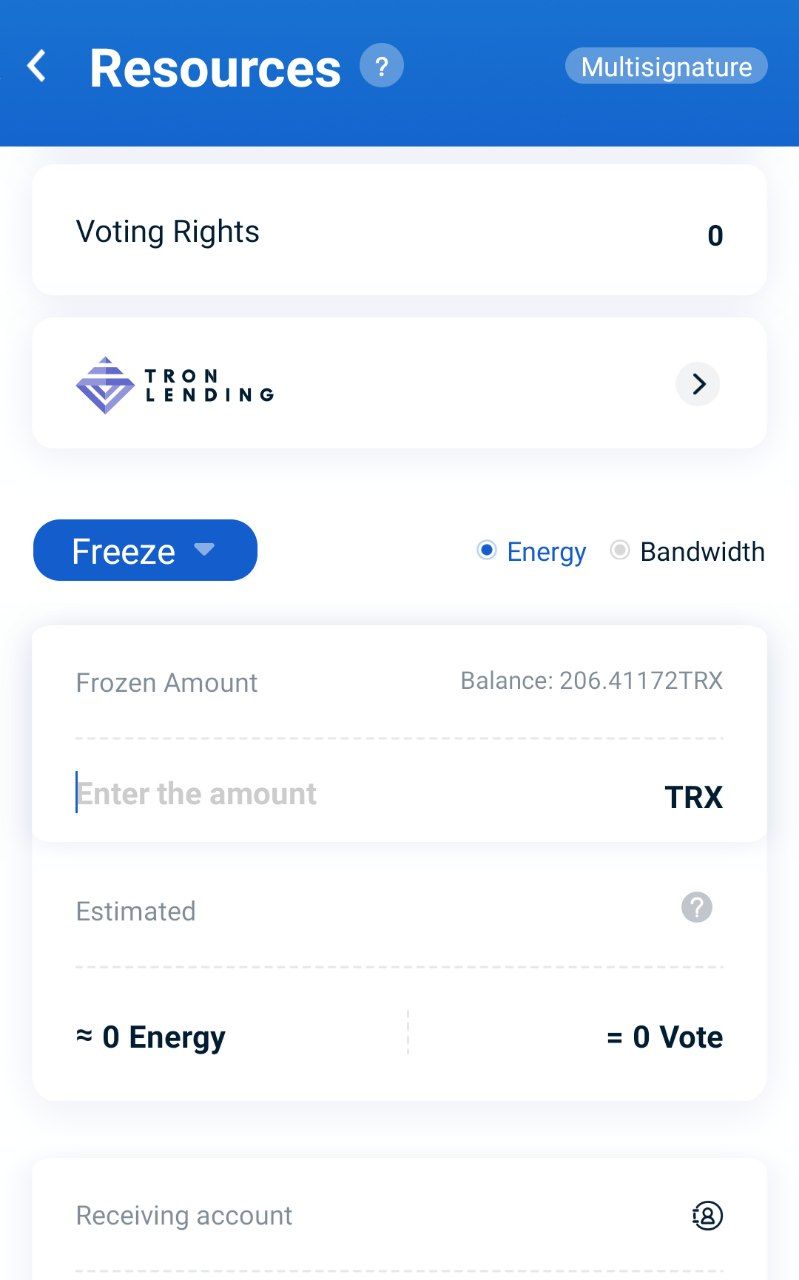The image size is (799, 1280).
Task: Open the Tron Lending card
Action: [399, 383]
